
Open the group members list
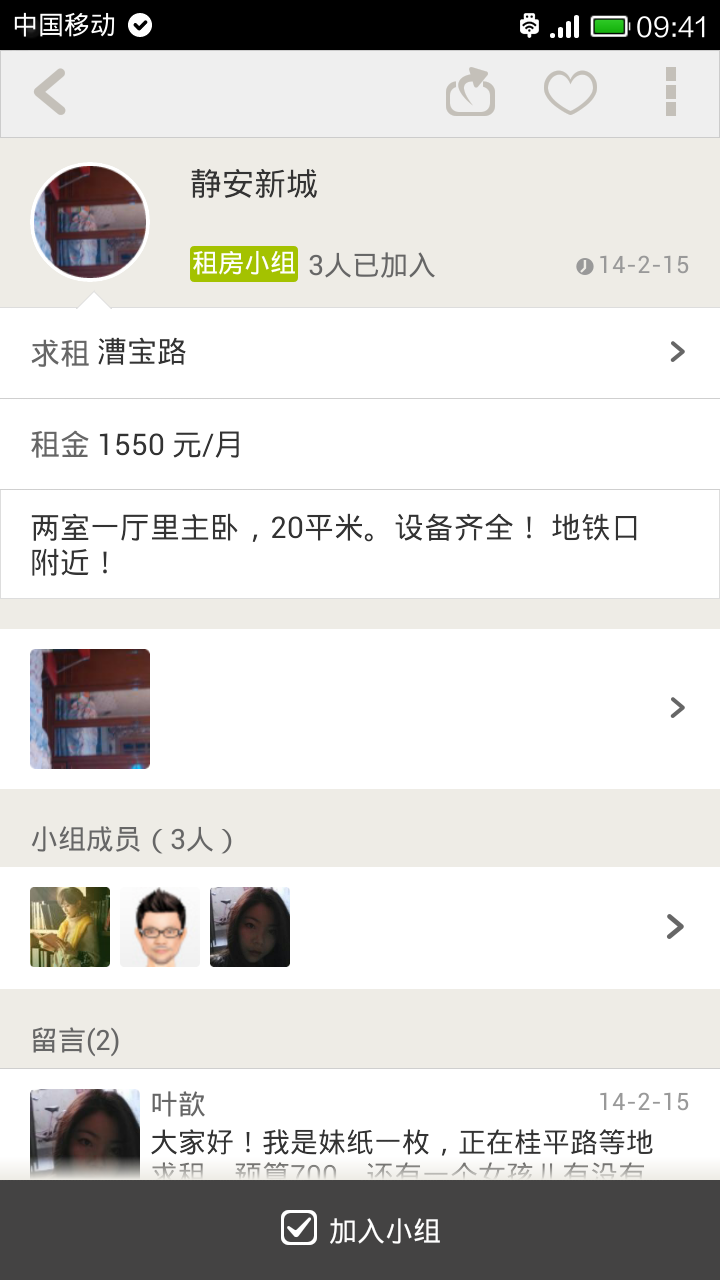(x=360, y=927)
